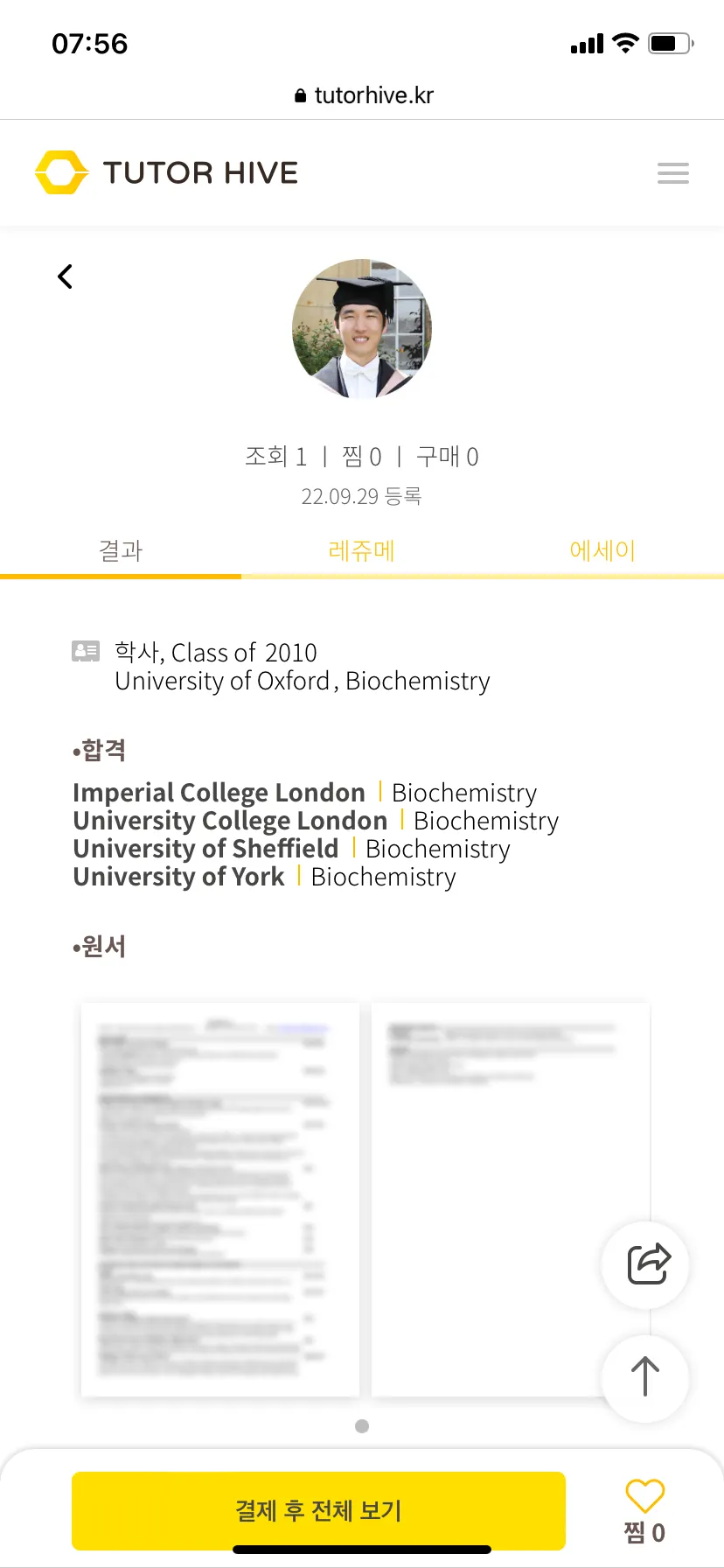Tap the 결제 후 전체 보기 button
This screenshot has width=724, height=1568.
point(318,1510)
